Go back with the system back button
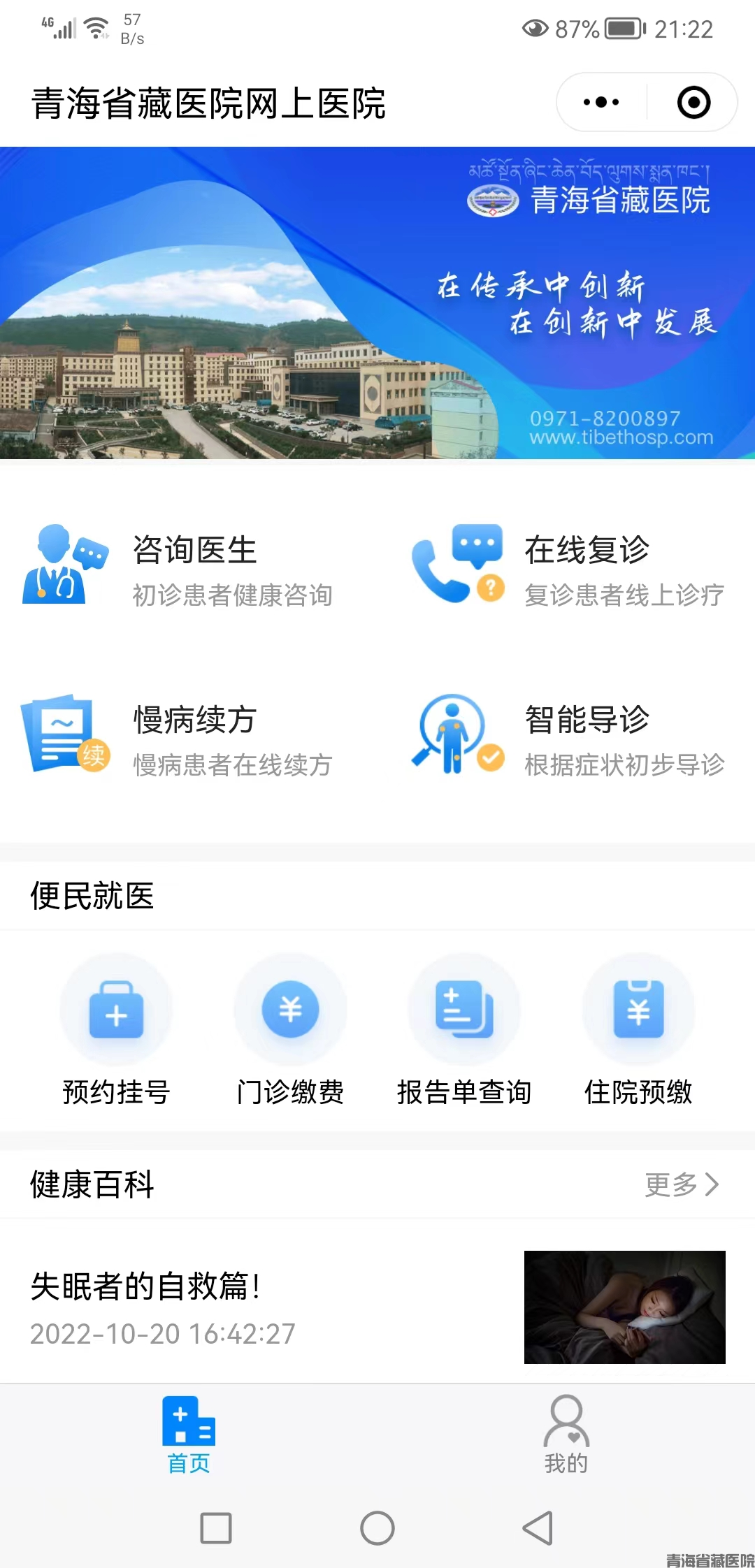Image resolution: width=755 pixels, height=1568 pixels. (538, 1528)
